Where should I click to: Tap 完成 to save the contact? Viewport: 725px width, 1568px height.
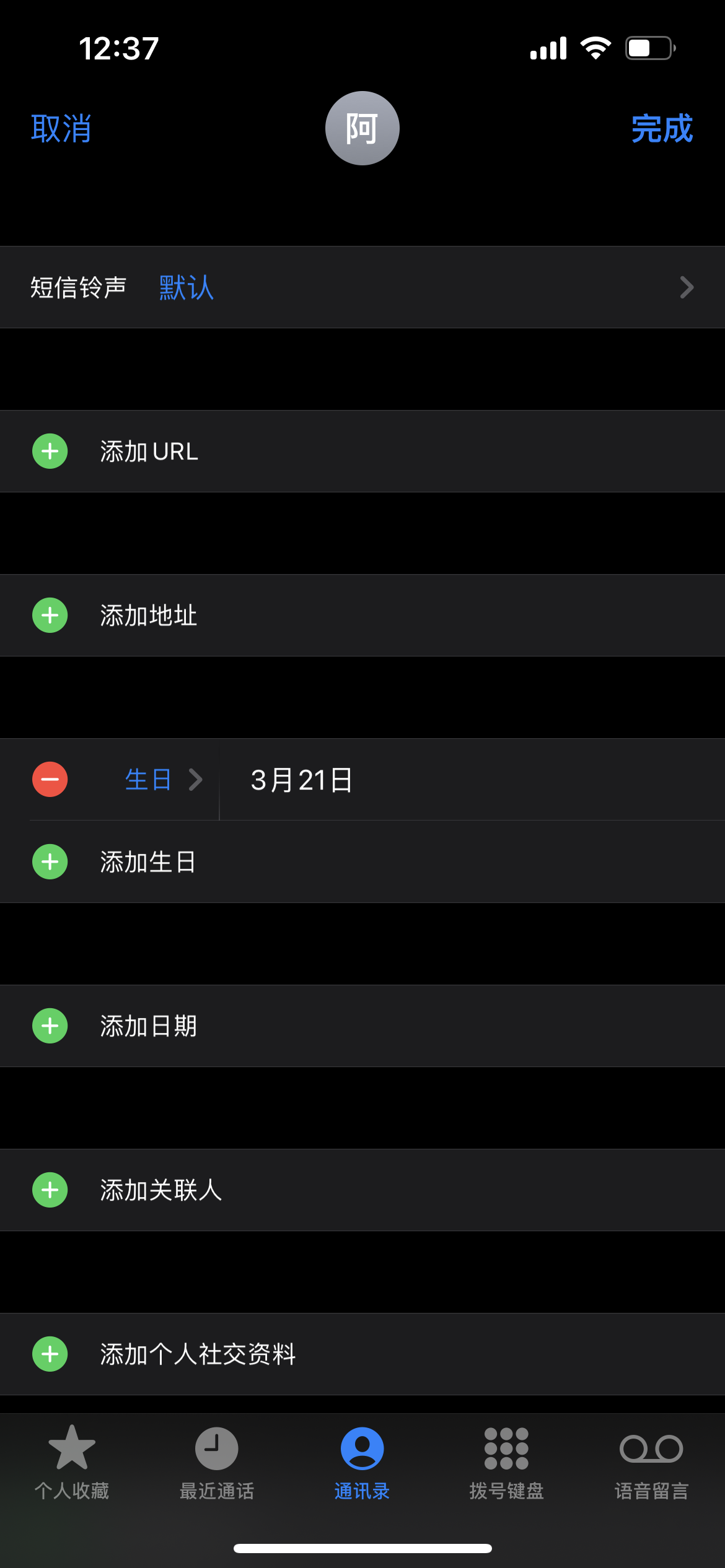tap(661, 129)
